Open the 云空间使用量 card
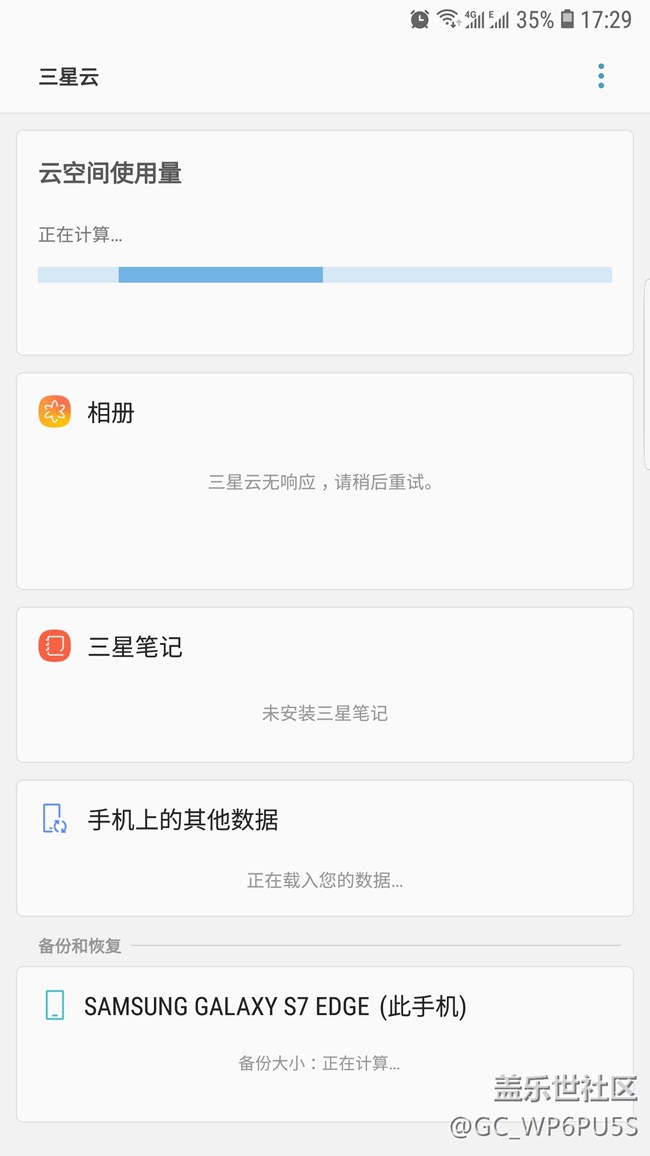The image size is (650, 1156). (324, 242)
